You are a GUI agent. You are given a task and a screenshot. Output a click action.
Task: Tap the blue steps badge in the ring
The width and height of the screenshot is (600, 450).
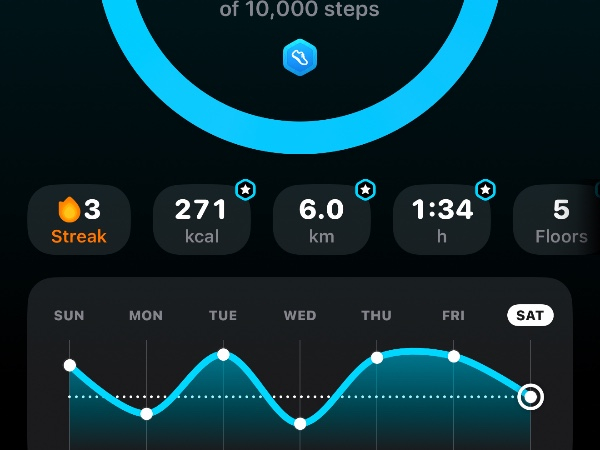coord(299,58)
